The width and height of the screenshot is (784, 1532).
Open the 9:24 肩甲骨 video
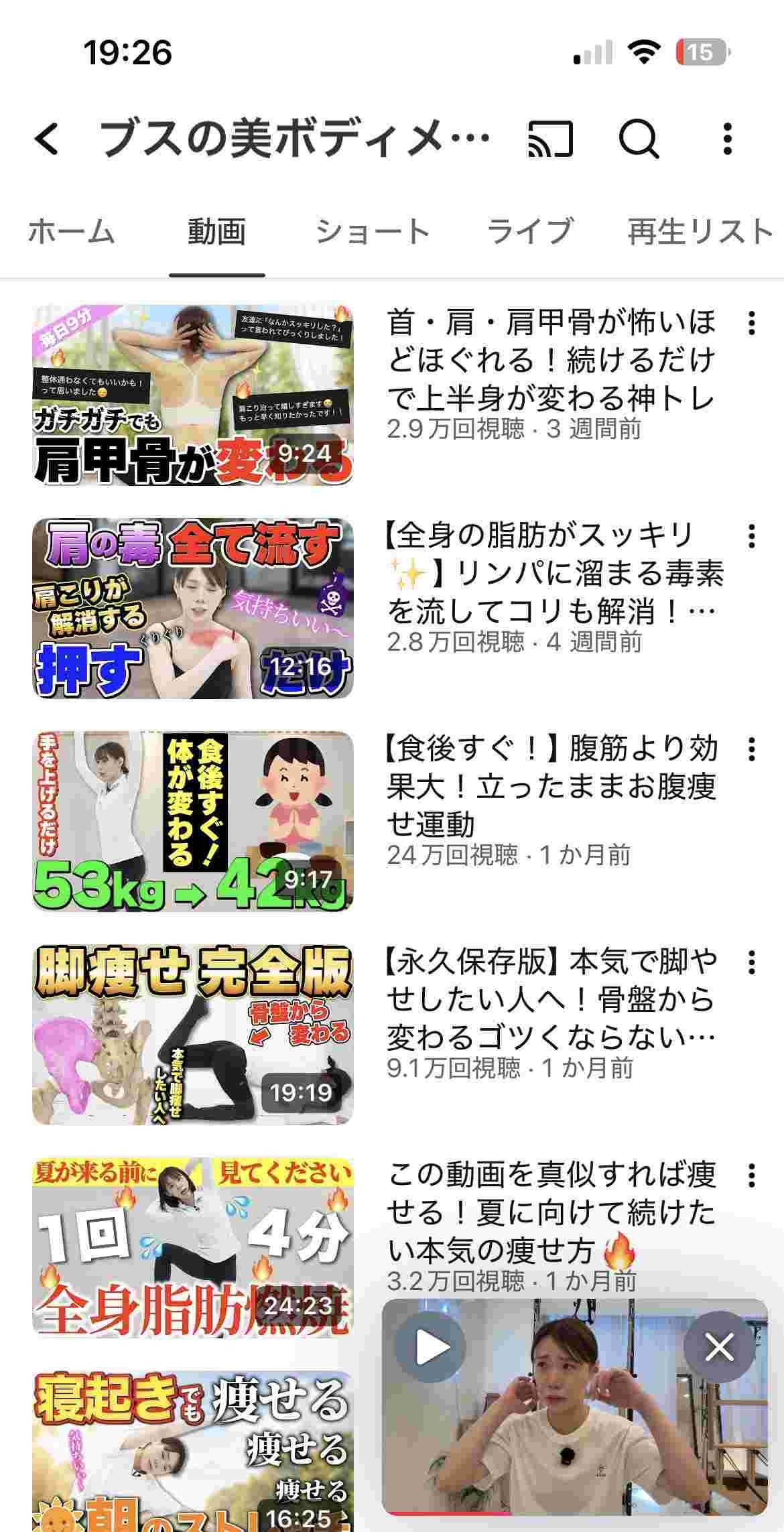(x=193, y=395)
